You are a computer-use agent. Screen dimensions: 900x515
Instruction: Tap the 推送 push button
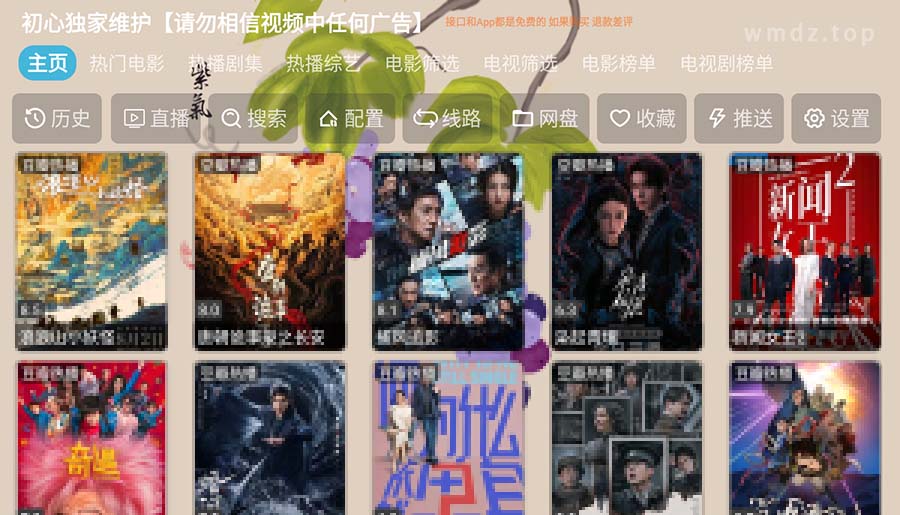740,119
